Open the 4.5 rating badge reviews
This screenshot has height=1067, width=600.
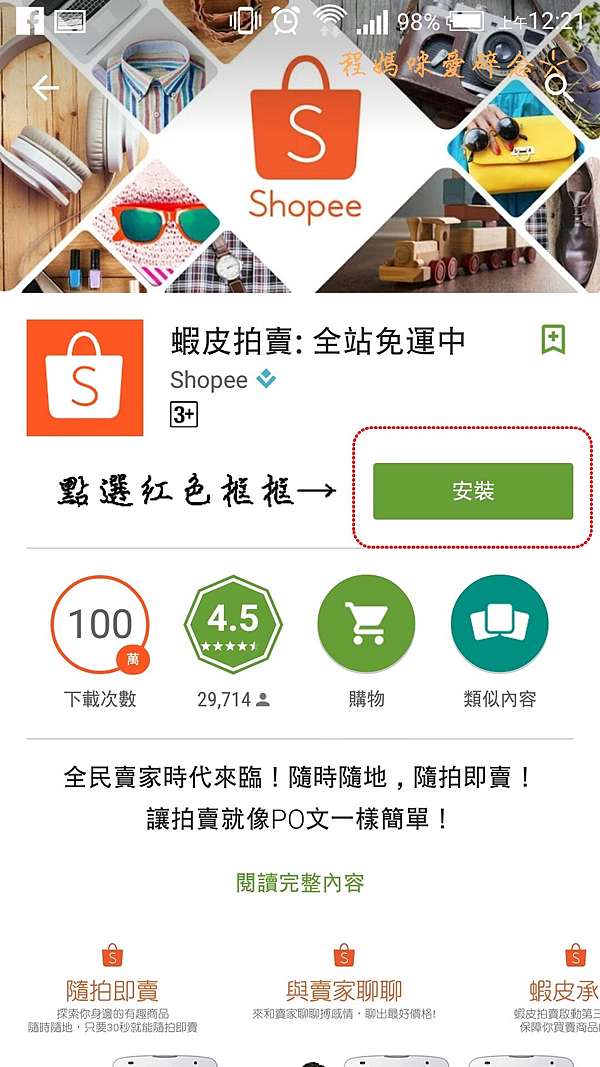coord(233,624)
